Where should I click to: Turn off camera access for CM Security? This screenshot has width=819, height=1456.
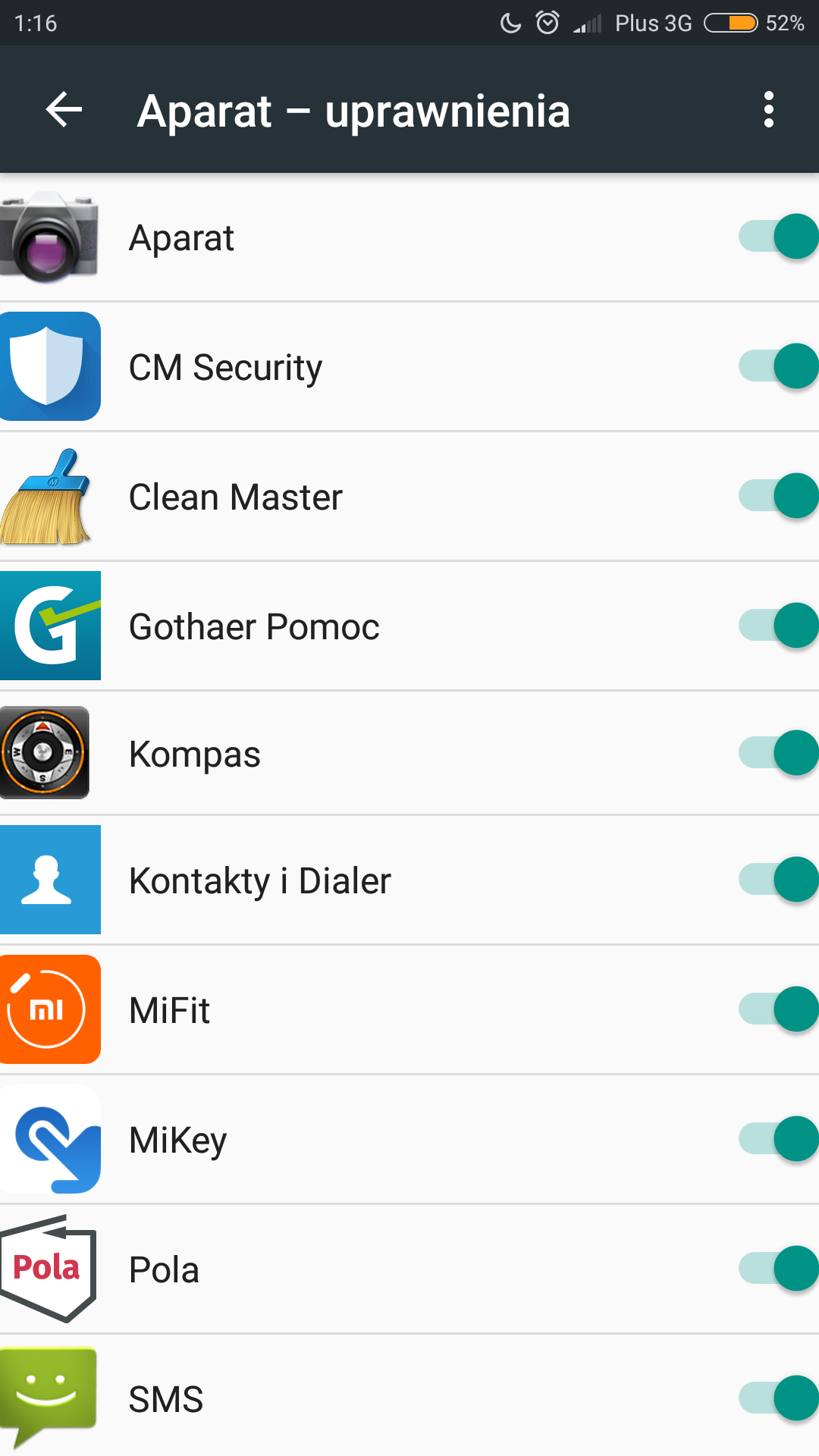[778, 366]
